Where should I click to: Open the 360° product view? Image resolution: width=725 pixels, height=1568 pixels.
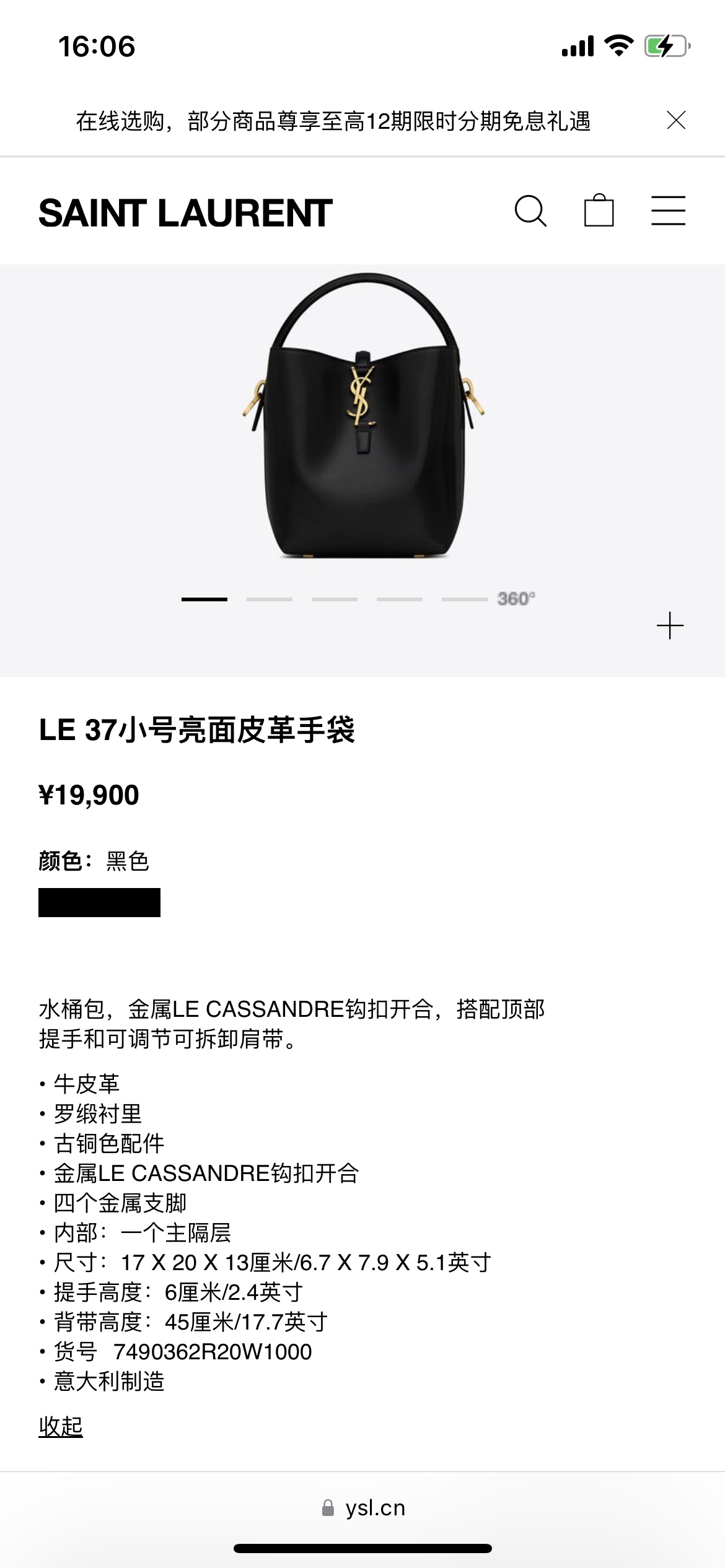tap(516, 599)
